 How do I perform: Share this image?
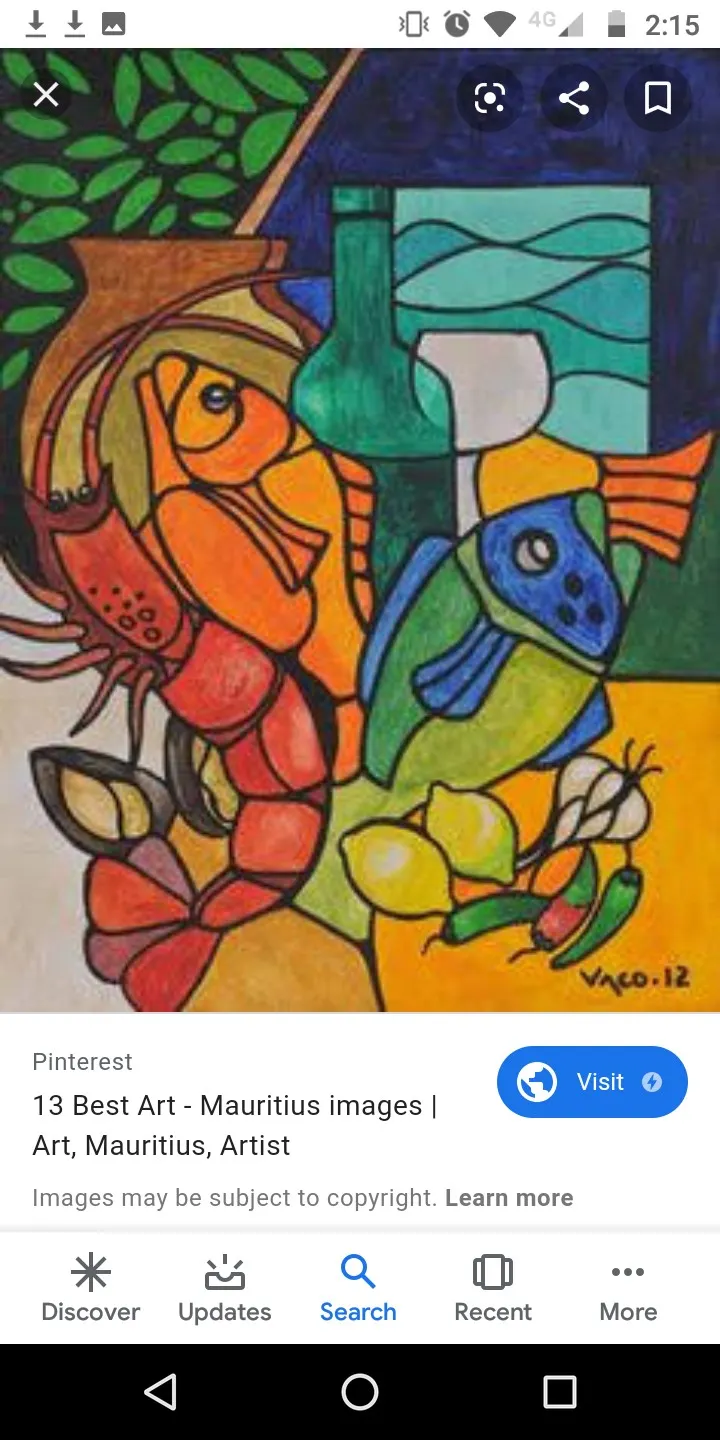coord(573,98)
